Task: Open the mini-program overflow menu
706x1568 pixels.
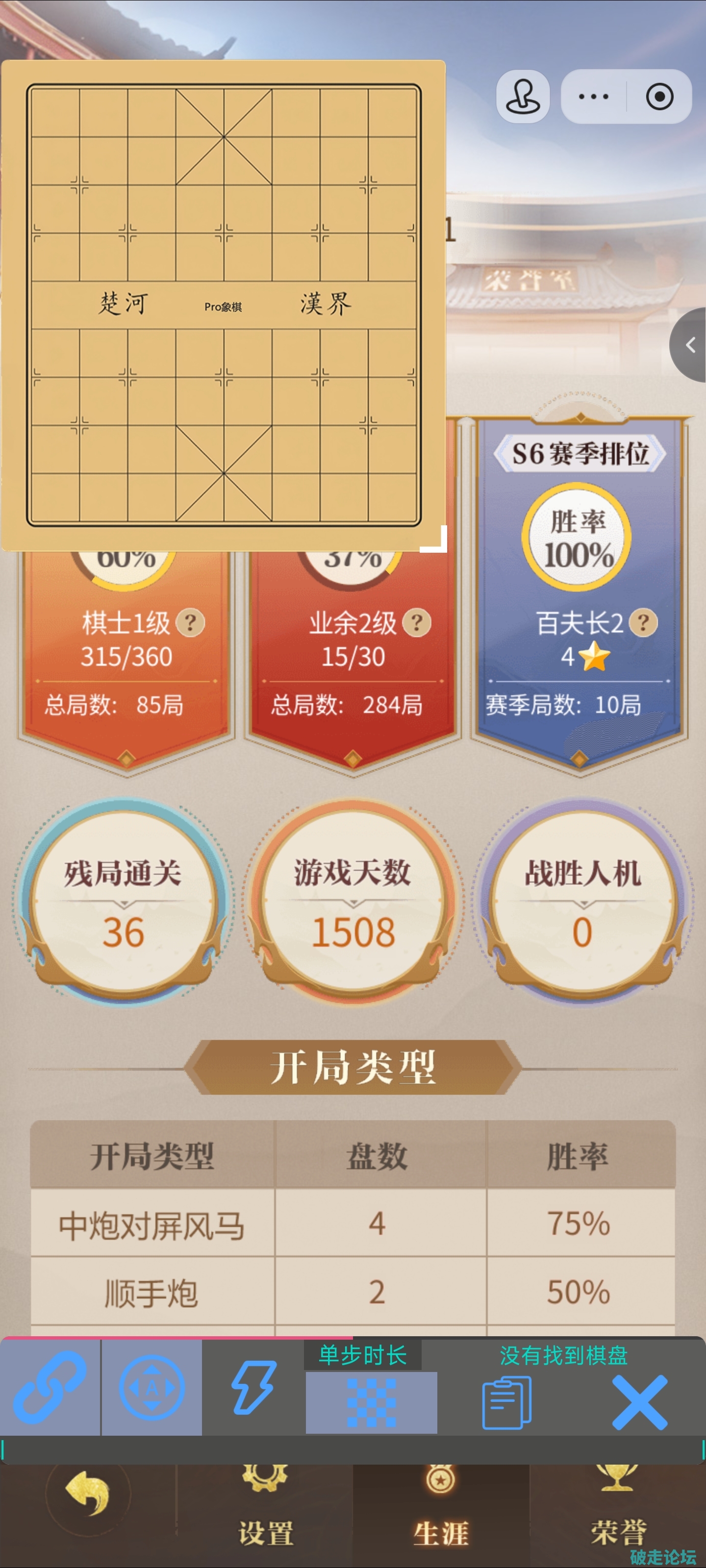Action: (593, 97)
